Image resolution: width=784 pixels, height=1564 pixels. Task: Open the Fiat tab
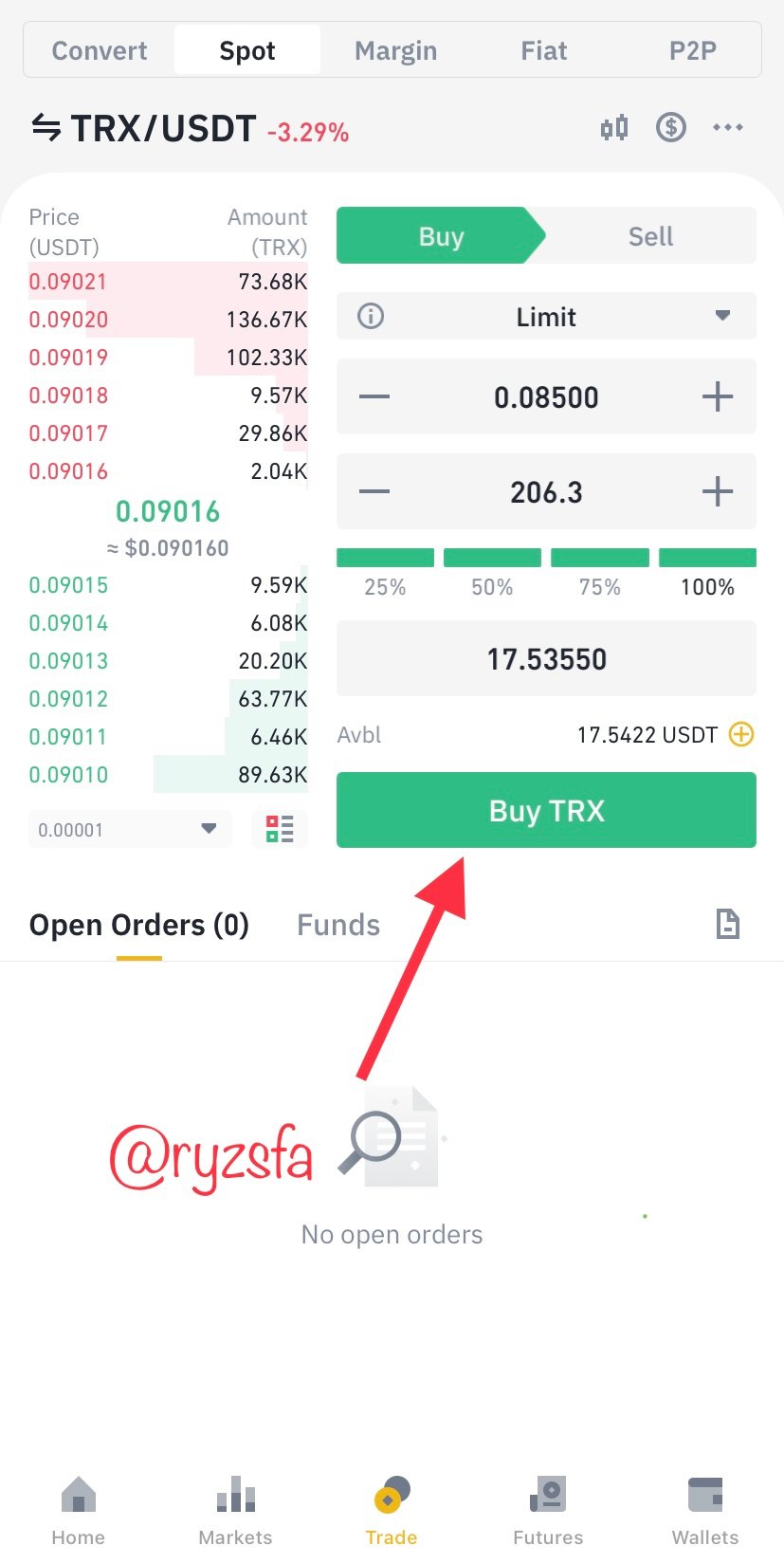click(543, 50)
